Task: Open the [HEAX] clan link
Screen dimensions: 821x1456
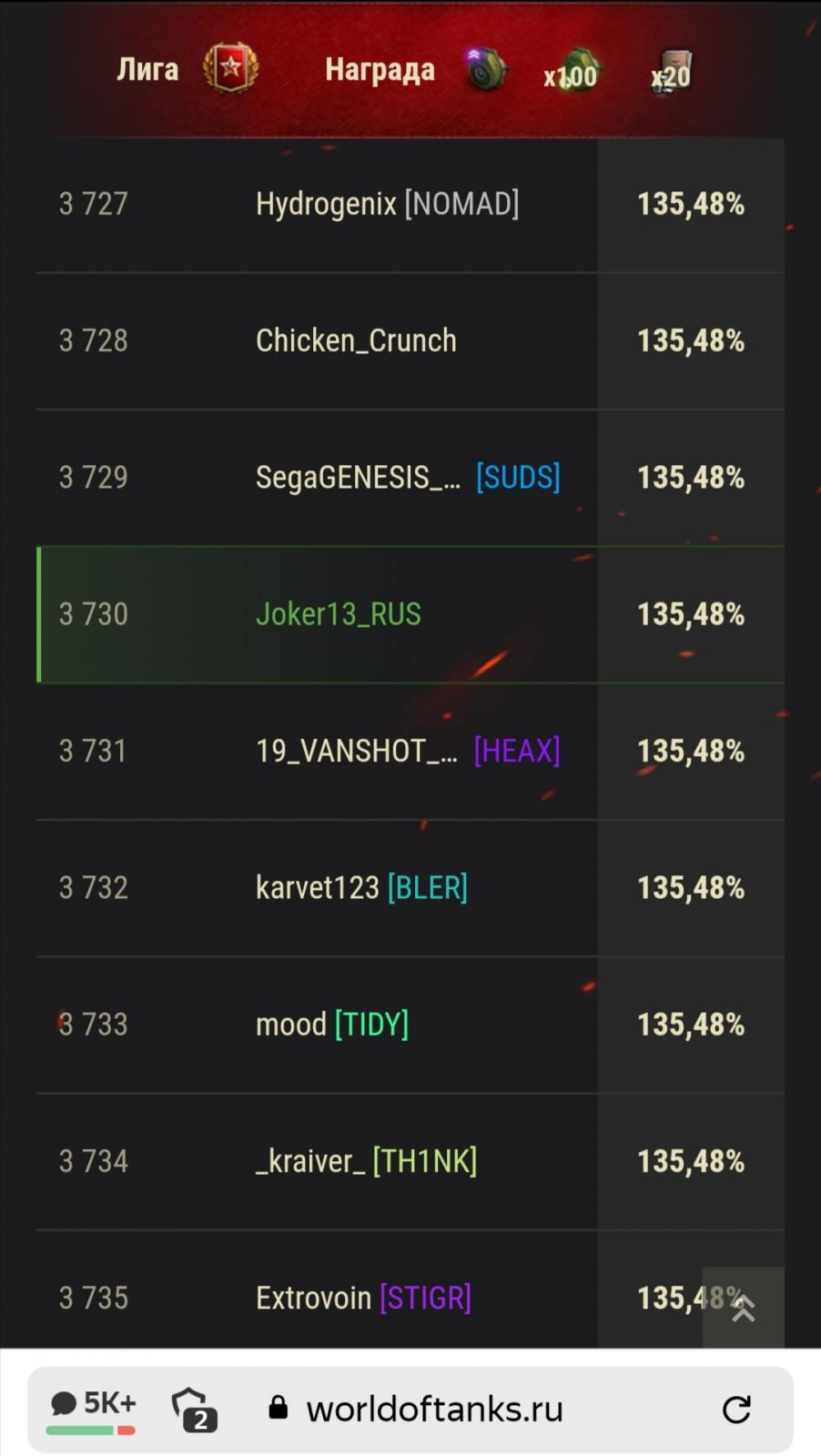Action: (x=516, y=751)
